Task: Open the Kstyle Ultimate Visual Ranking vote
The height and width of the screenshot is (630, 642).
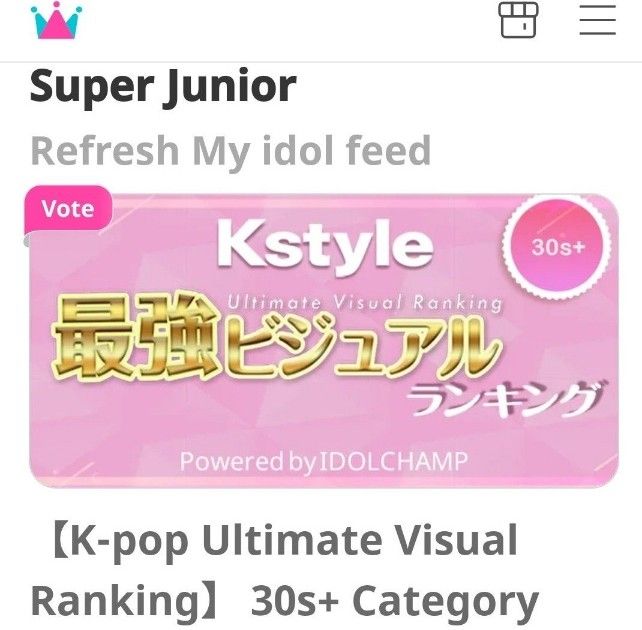Action: pyautogui.click(x=324, y=340)
